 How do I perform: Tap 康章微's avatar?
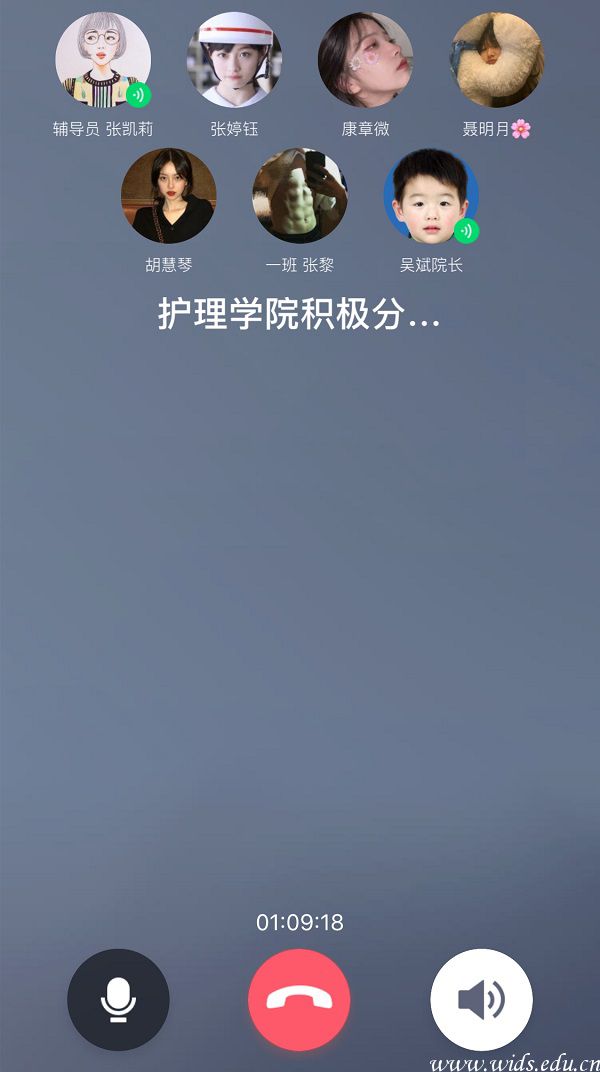tap(365, 60)
